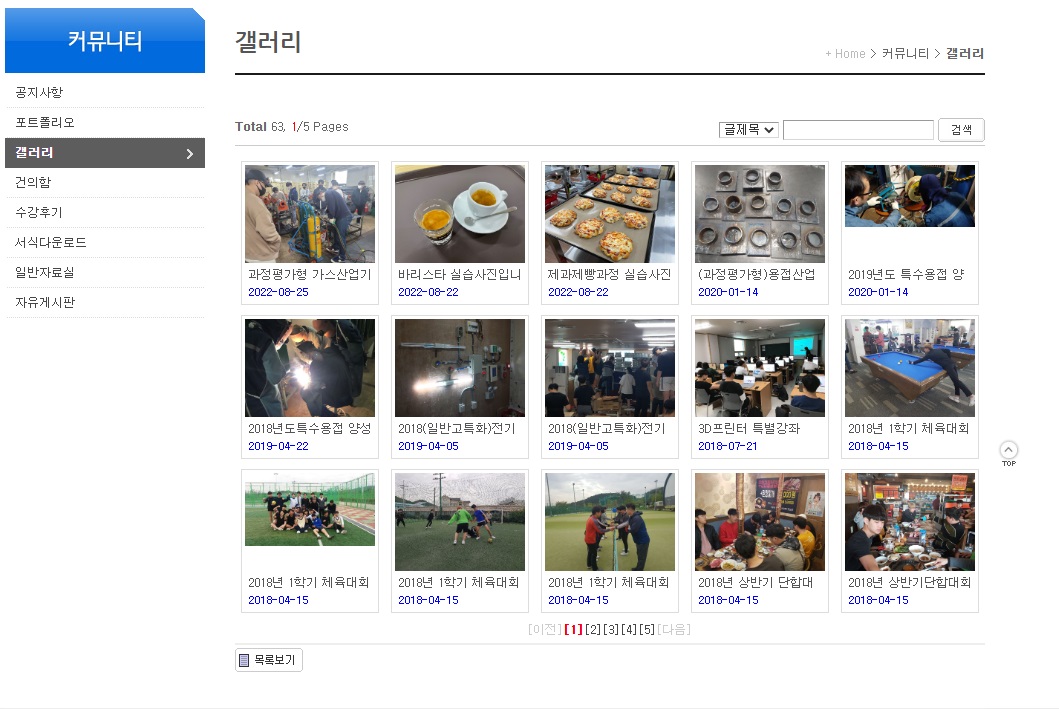Open the 건의함 section
The height and width of the screenshot is (709, 1059).
point(33,183)
